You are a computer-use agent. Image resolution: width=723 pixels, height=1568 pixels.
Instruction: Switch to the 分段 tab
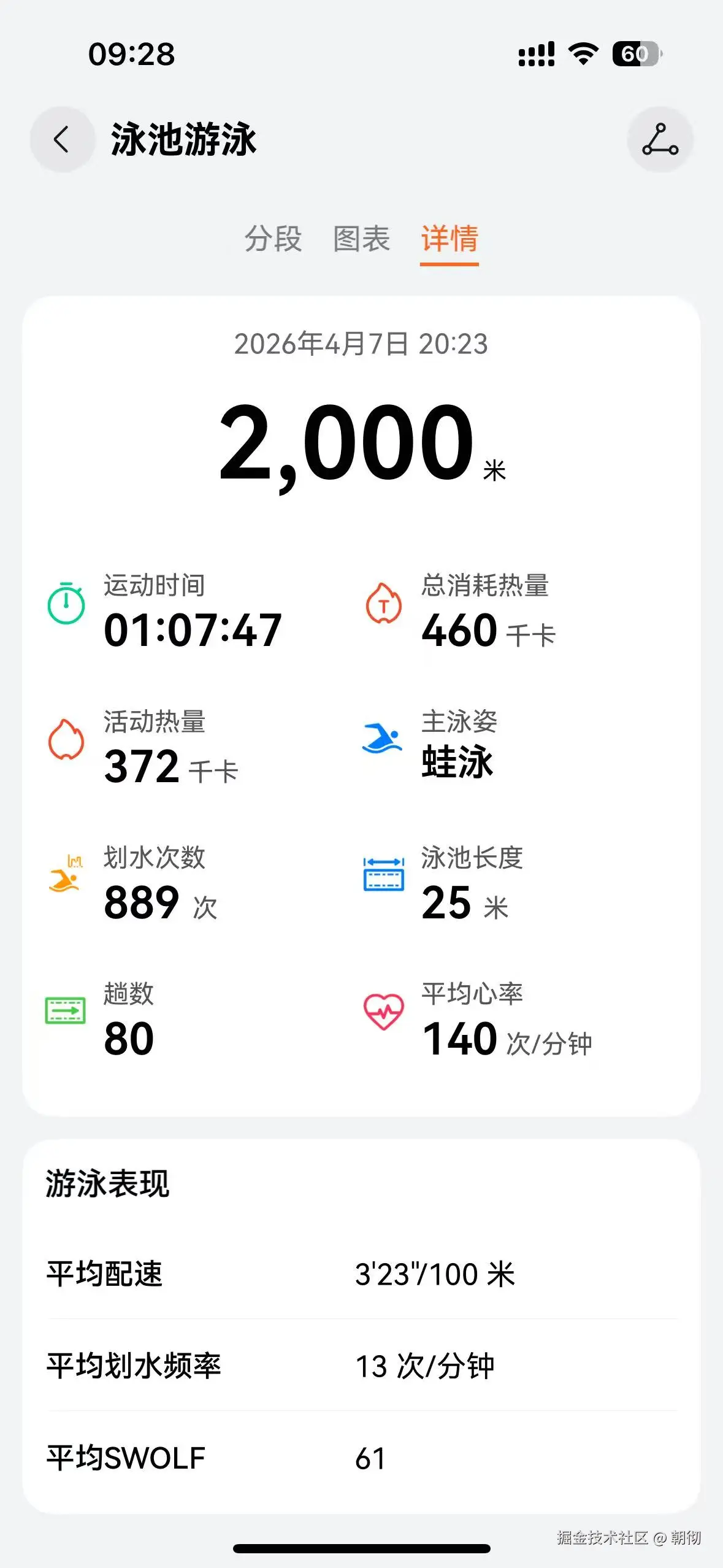pyautogui.click(x=272, y=241)
